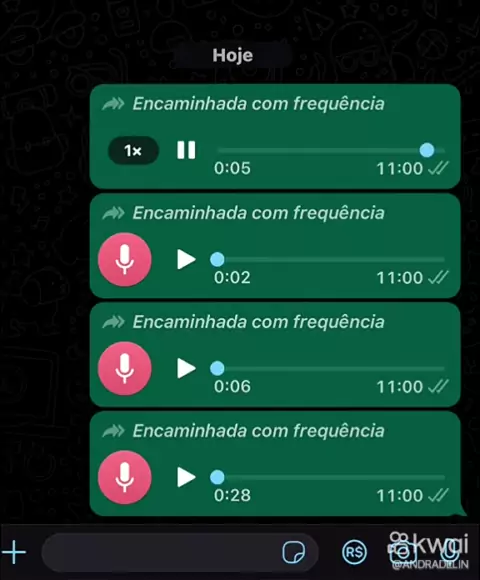
Task: Play the 0:06 voice message
Action: [186, 368]
